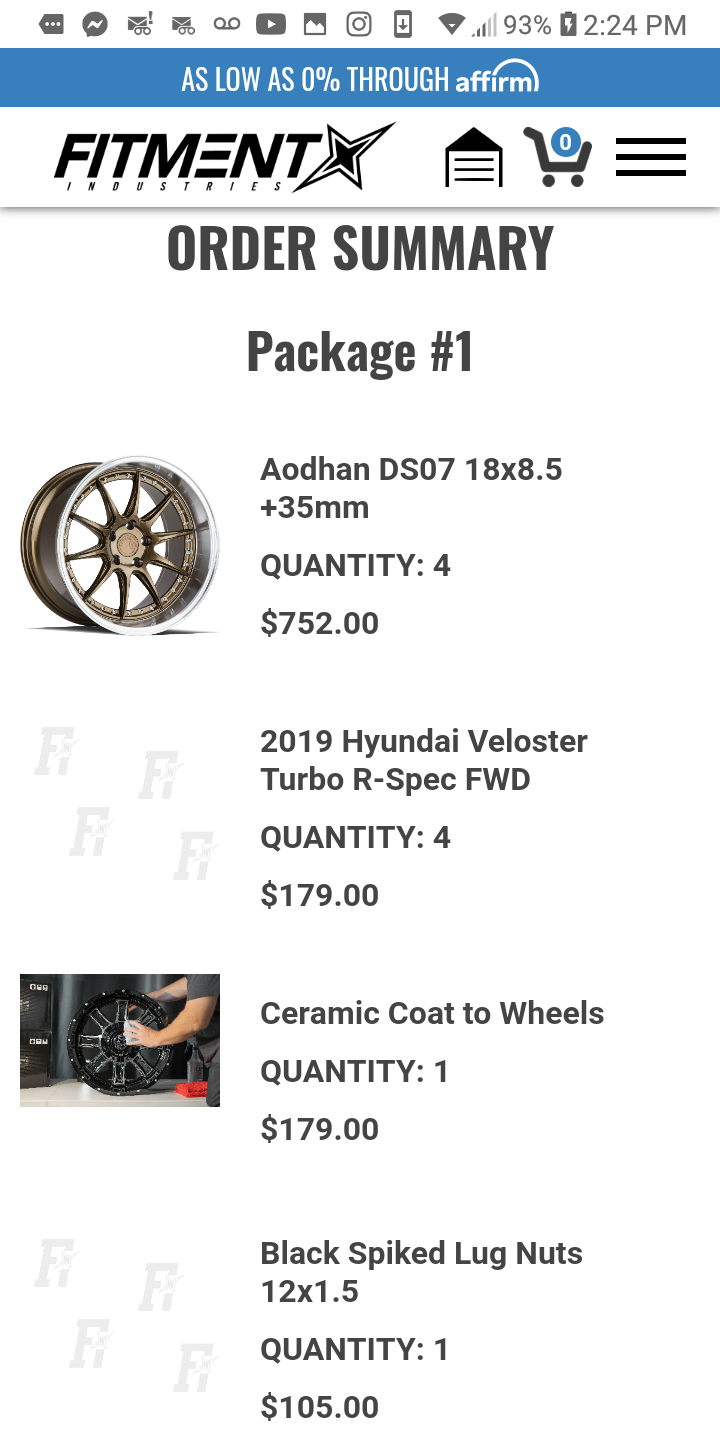
Task: Open the hamburger navigation menu
Action: pyautogui.click(x=651, y=157)
